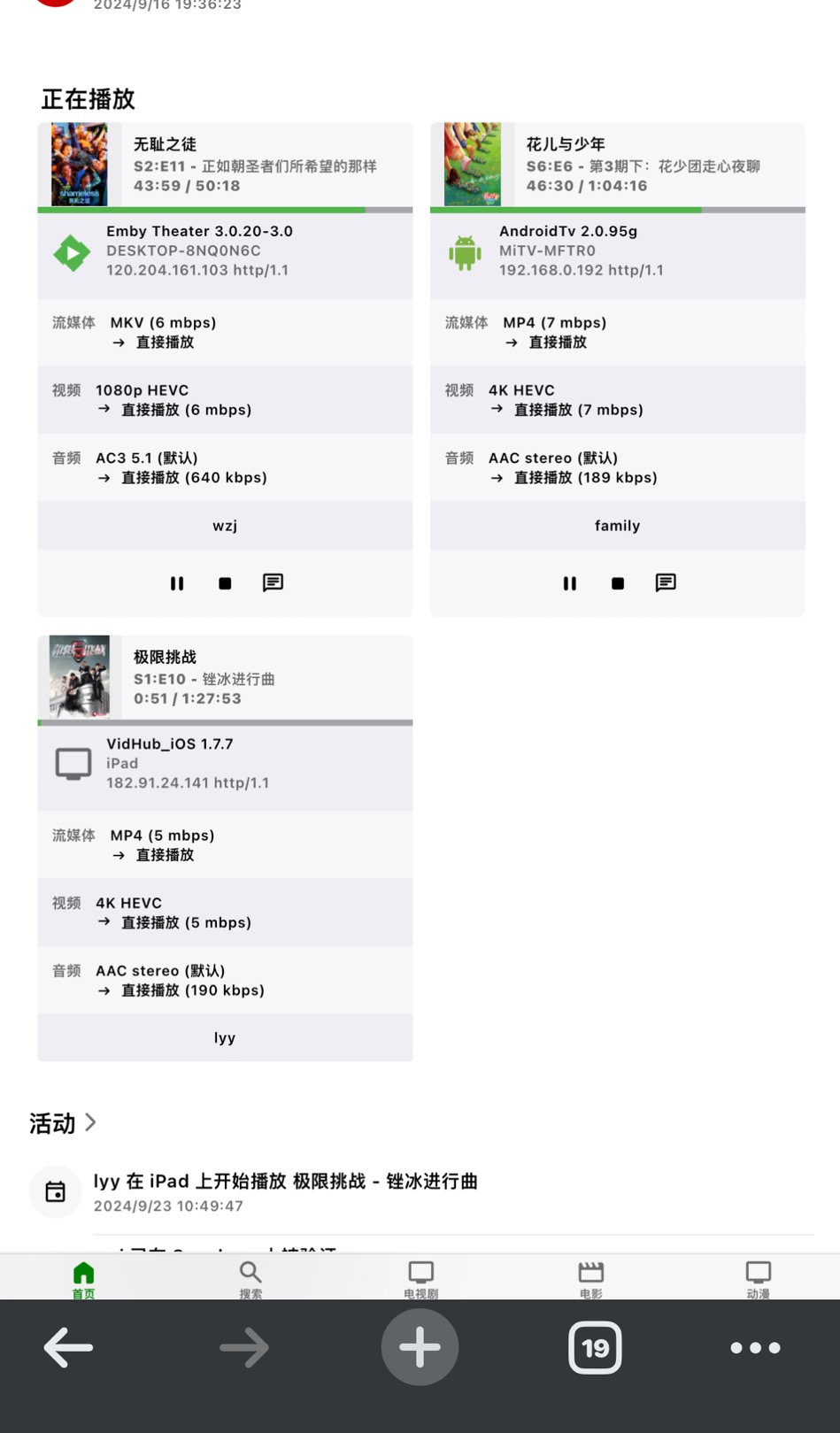
Task: Open the 极限挑战 poster thumbnail
Action: click(x=80, y=677)
